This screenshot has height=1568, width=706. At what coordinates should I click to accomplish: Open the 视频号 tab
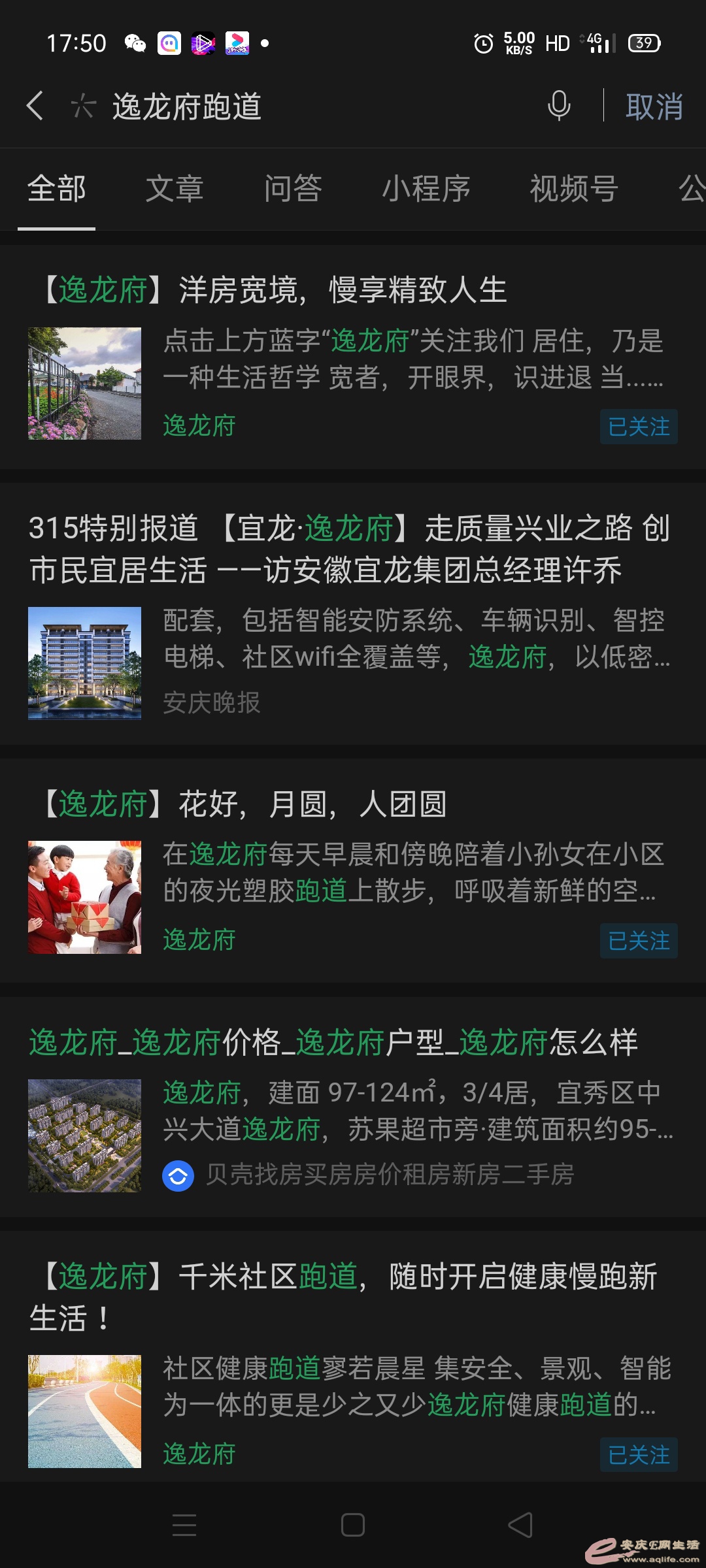[x=574, y=189]
